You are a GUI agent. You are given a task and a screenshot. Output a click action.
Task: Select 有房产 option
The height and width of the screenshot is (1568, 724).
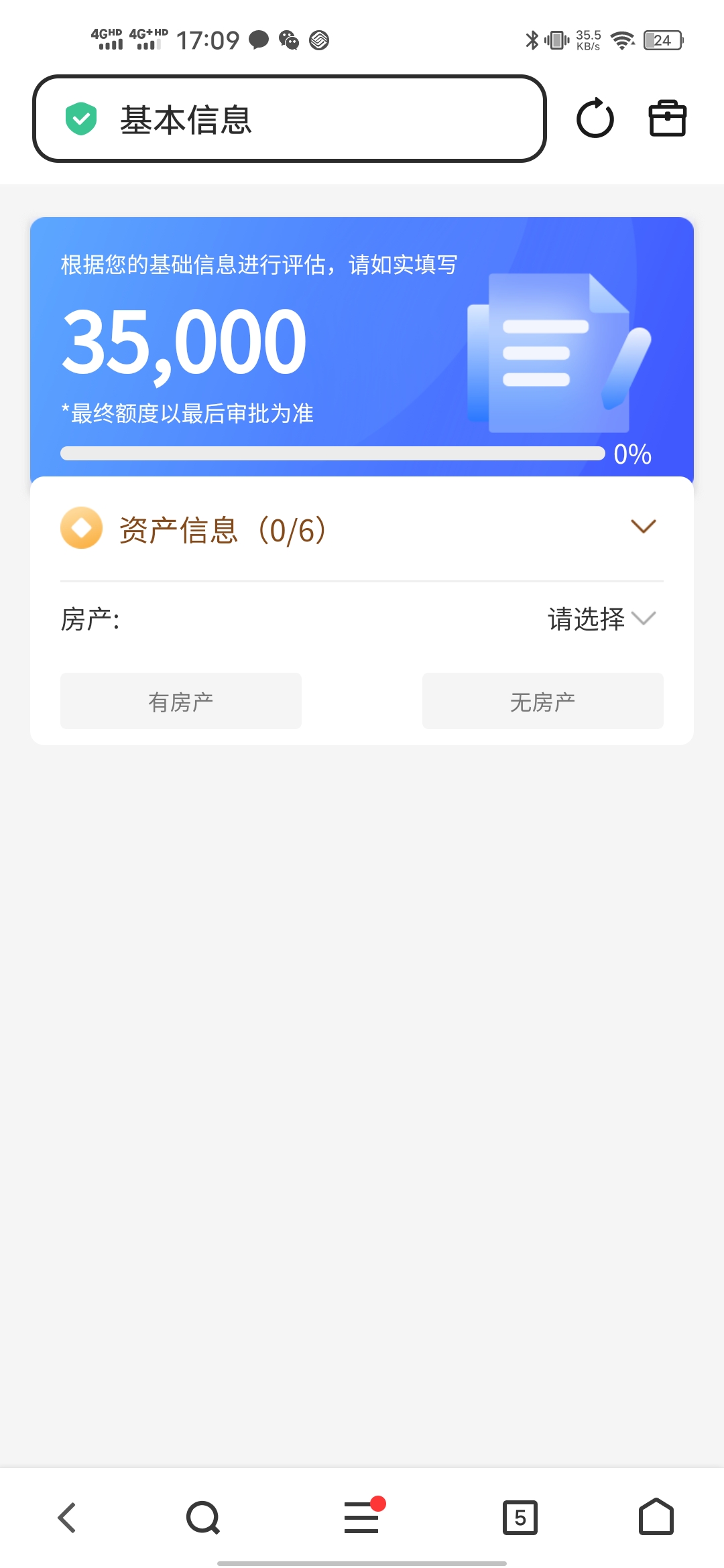pyautogui.click(x=181, y=701)
